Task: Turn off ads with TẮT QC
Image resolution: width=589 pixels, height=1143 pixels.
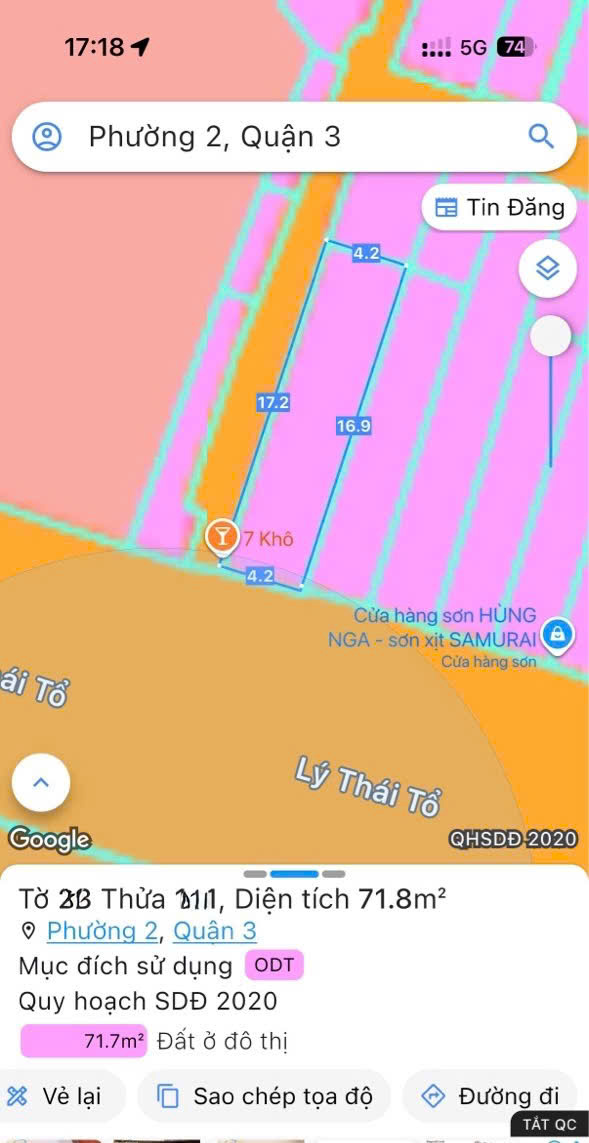Action: pyautogui.click(x=549, y=1125)
